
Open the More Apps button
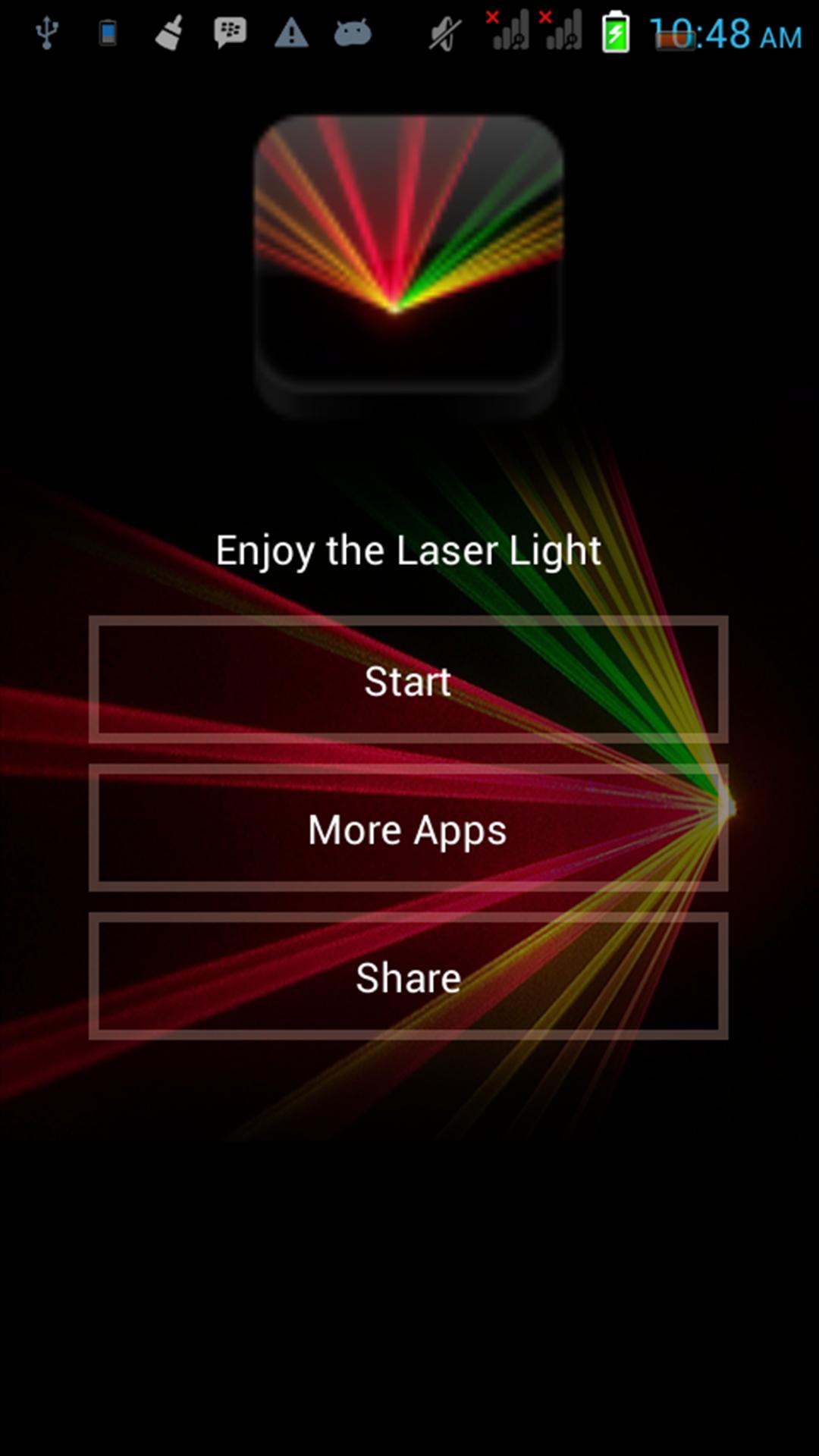pos(408,829)
